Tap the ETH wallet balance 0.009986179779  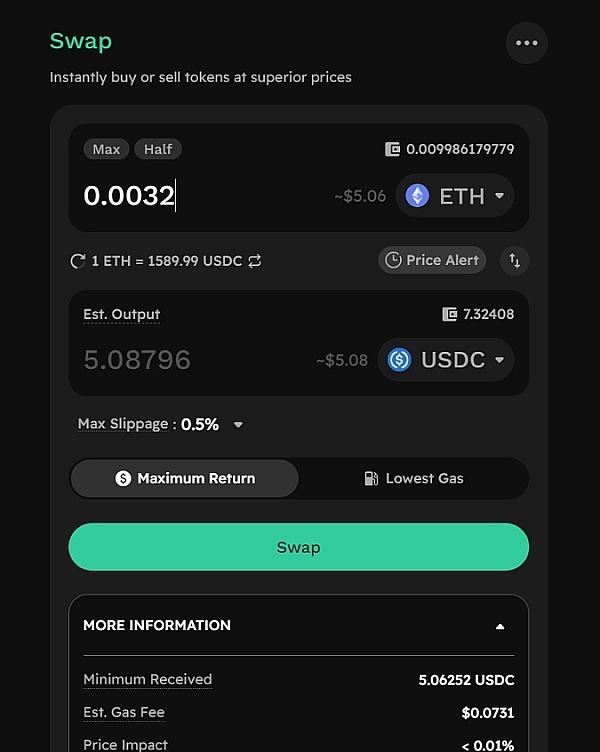[459, 149]
